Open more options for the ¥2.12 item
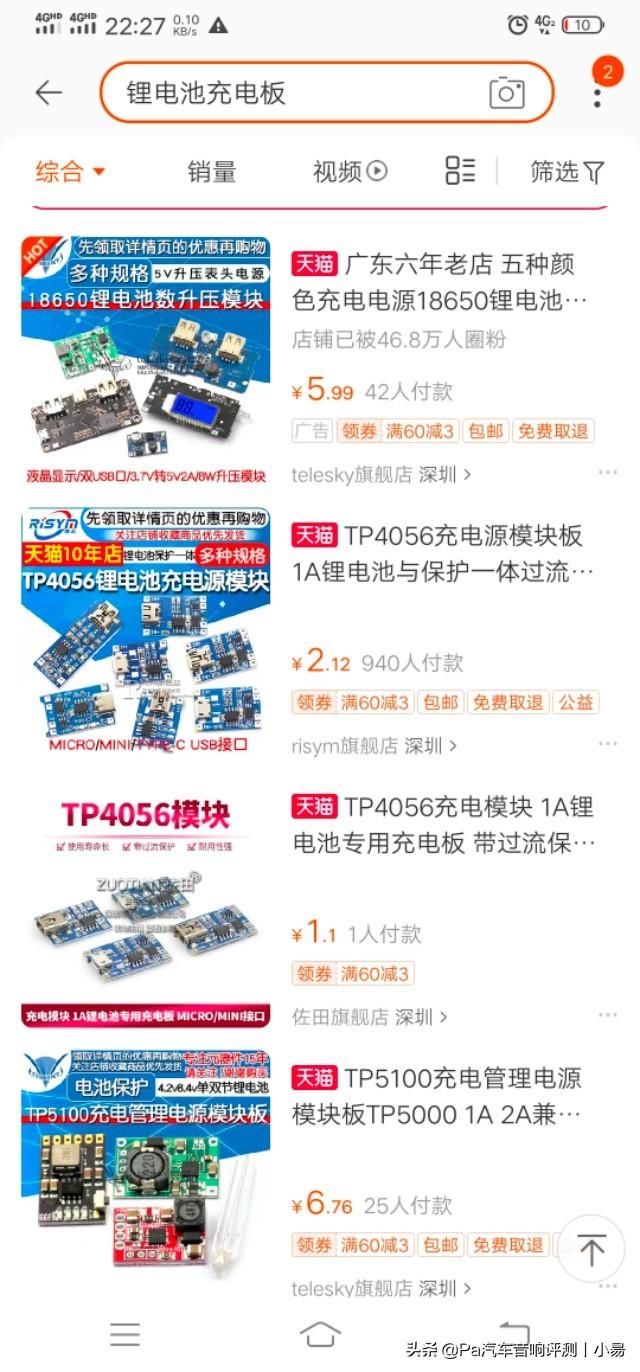 coord(607,745)
